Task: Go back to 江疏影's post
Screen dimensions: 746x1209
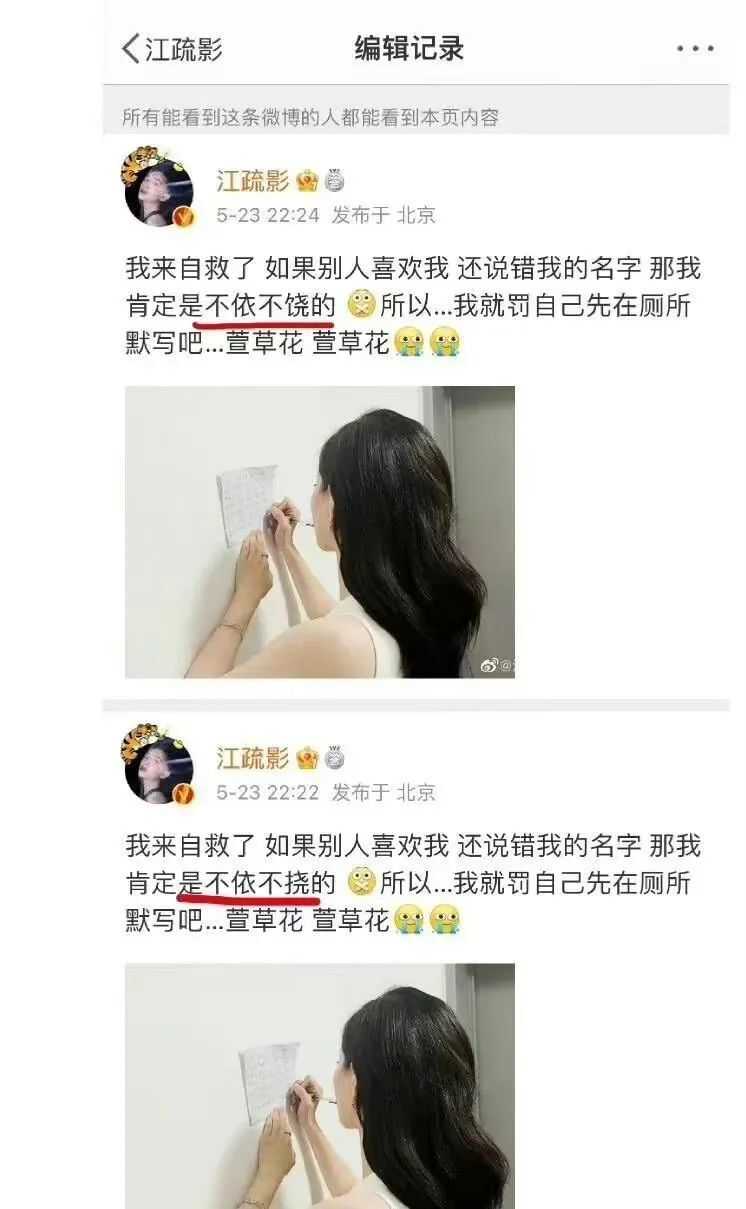Action: click(170, 49)
